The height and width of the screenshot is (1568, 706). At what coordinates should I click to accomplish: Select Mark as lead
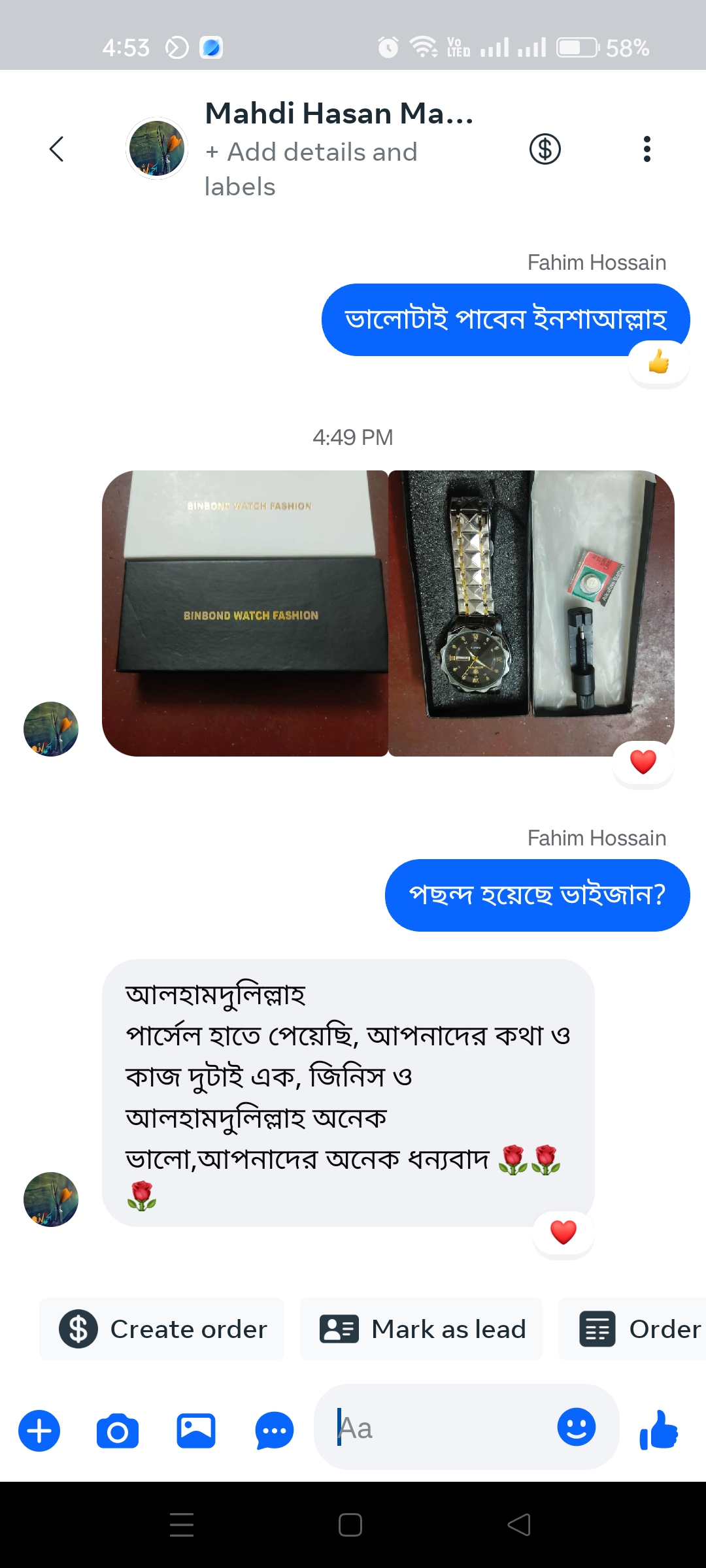coord(422,1329)
